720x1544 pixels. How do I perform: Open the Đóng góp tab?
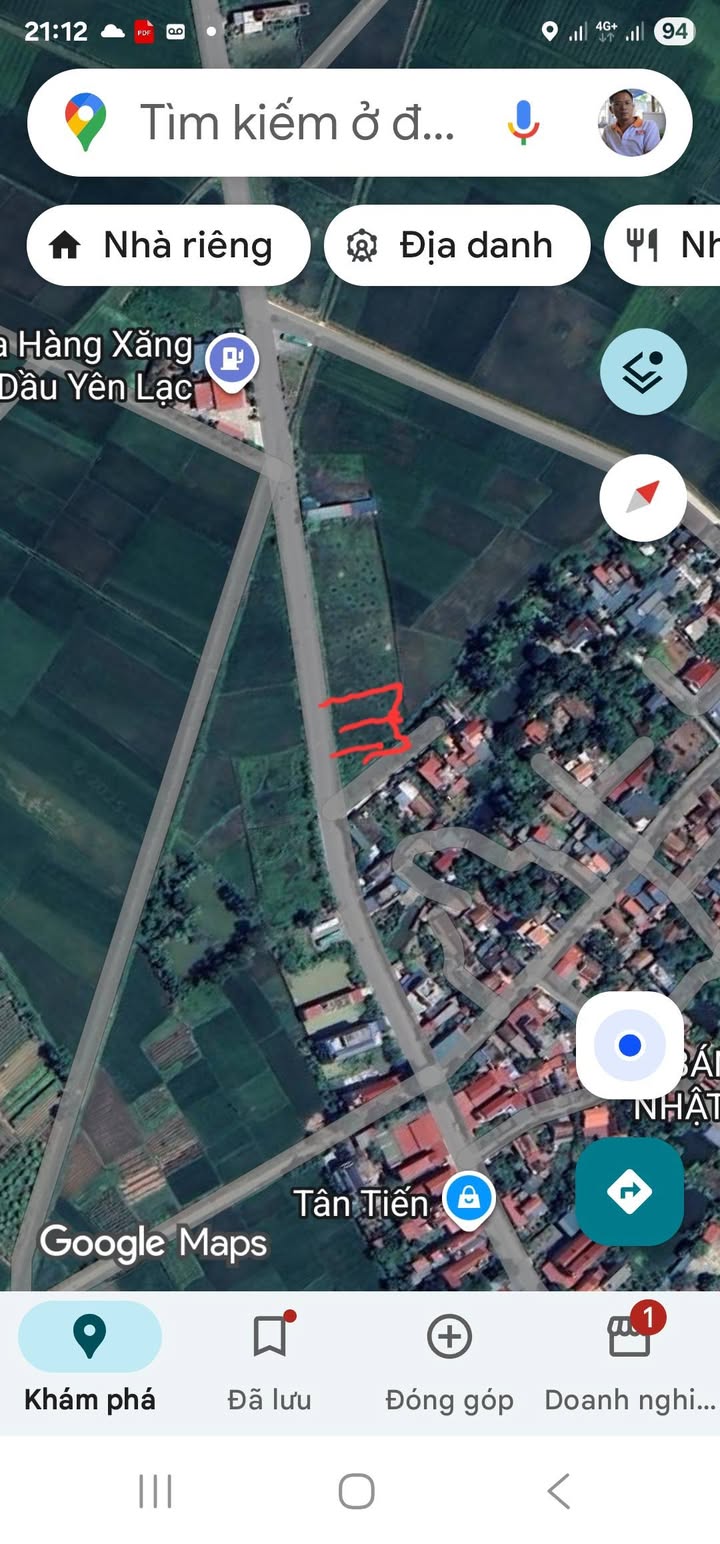click(x=449, y=1363)
